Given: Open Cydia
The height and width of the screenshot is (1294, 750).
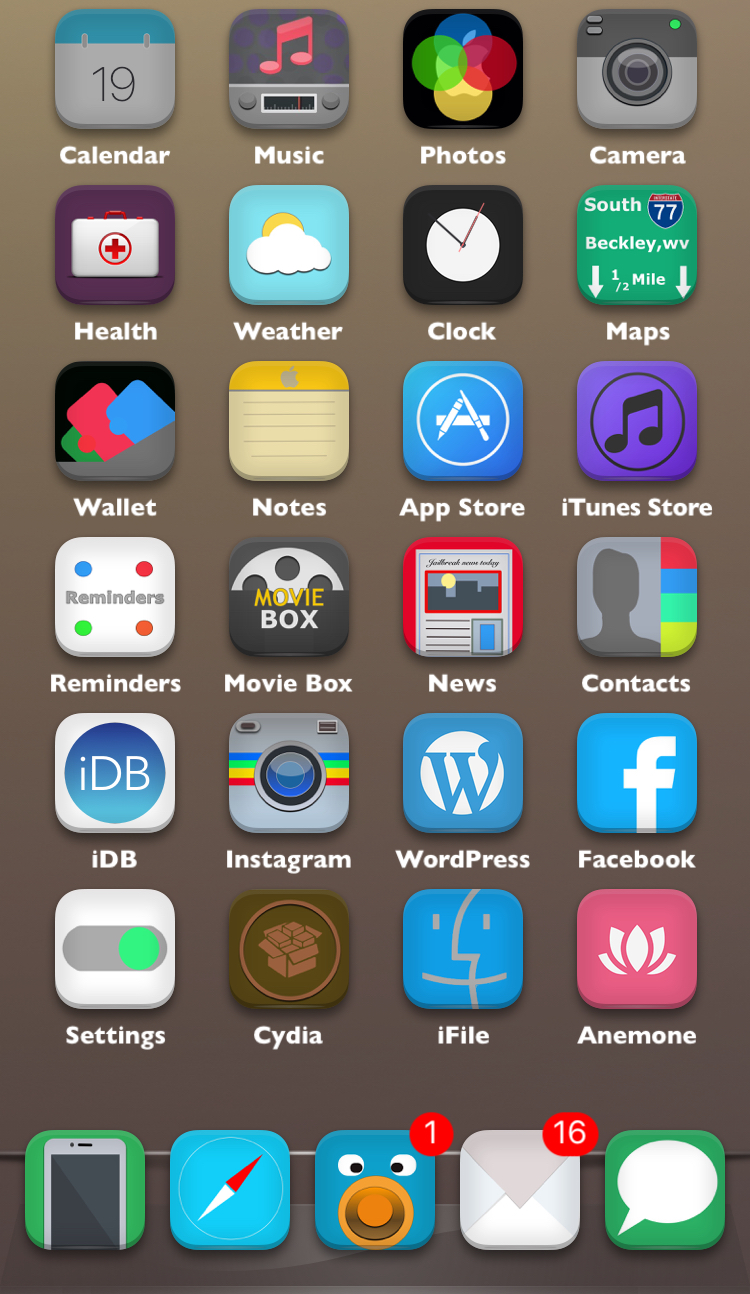Looking at the screenshot, I should click(x=289, y=949).
